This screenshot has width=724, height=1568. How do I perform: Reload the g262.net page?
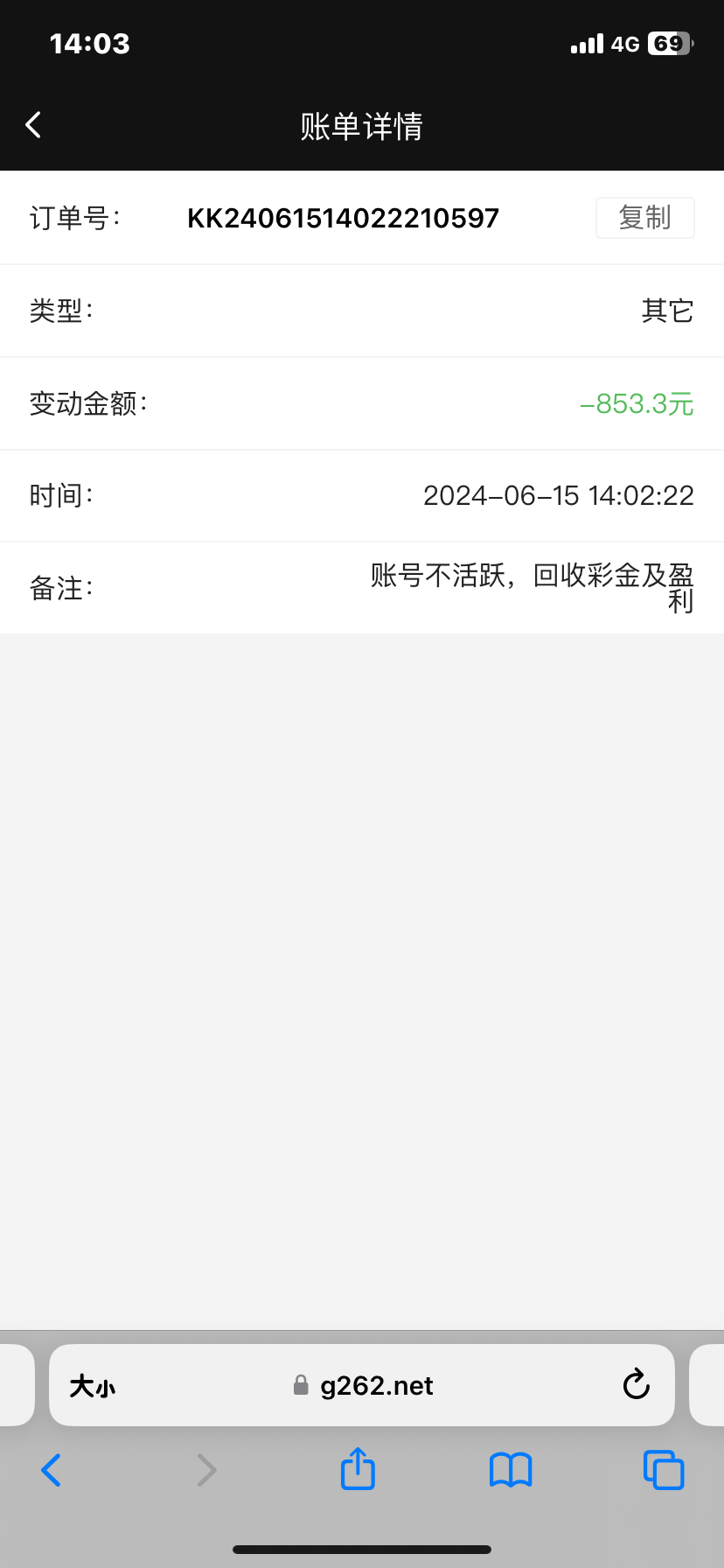click(636, 1385)
